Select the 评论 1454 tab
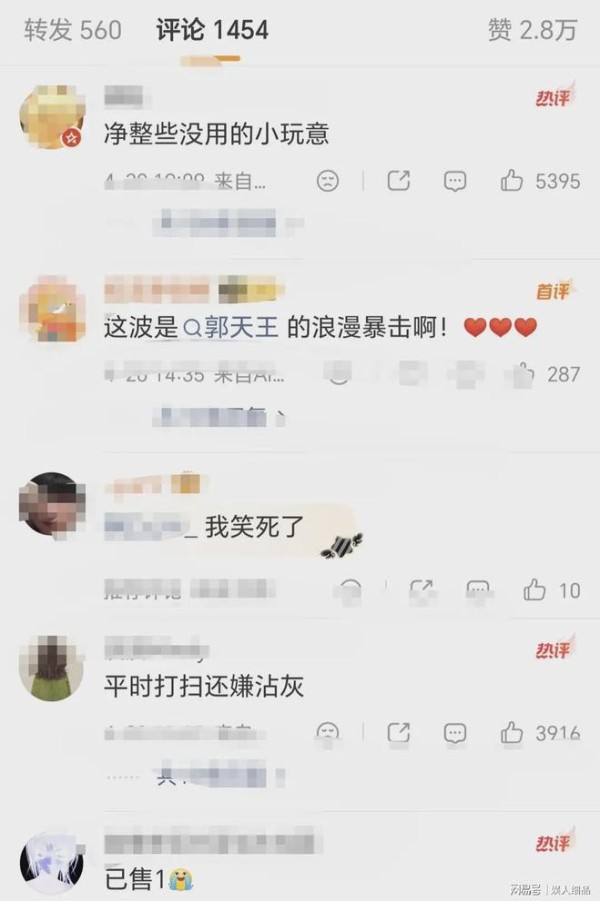Viewport: 600px width, 901px height. (212, 30)
